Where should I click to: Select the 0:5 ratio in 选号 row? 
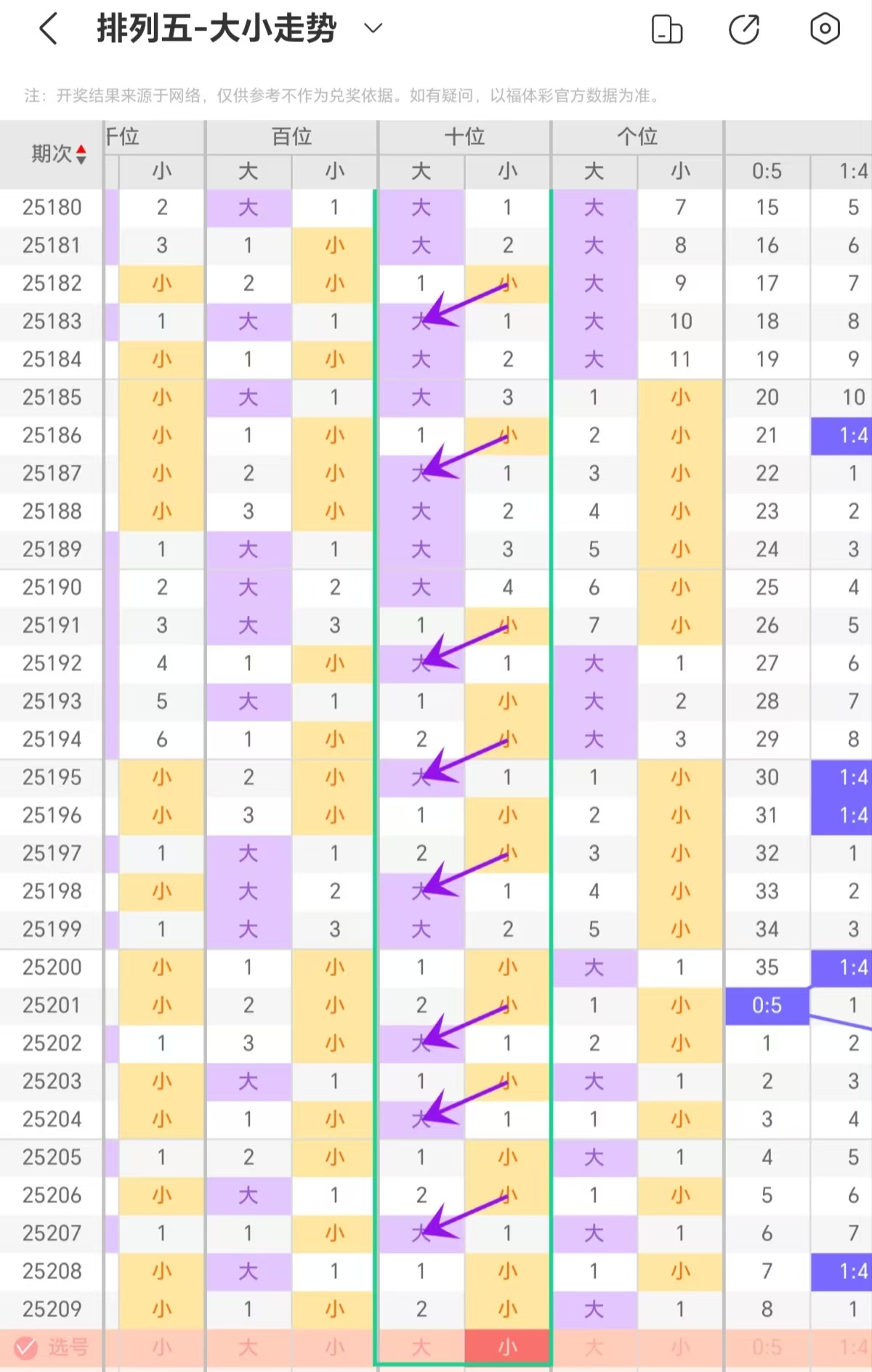(767, 1347)
